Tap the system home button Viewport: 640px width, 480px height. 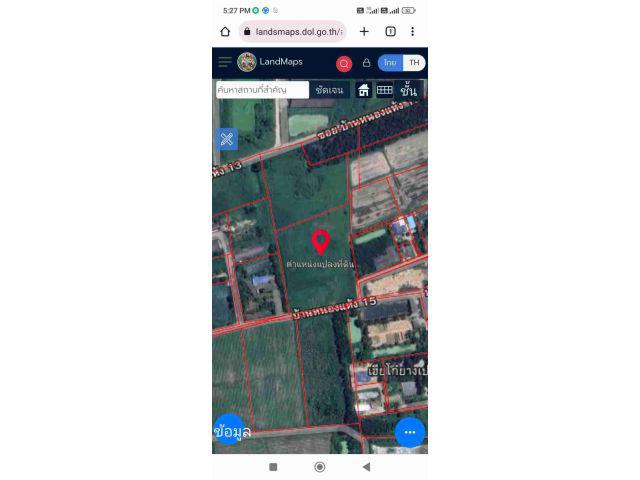point(320,467)
